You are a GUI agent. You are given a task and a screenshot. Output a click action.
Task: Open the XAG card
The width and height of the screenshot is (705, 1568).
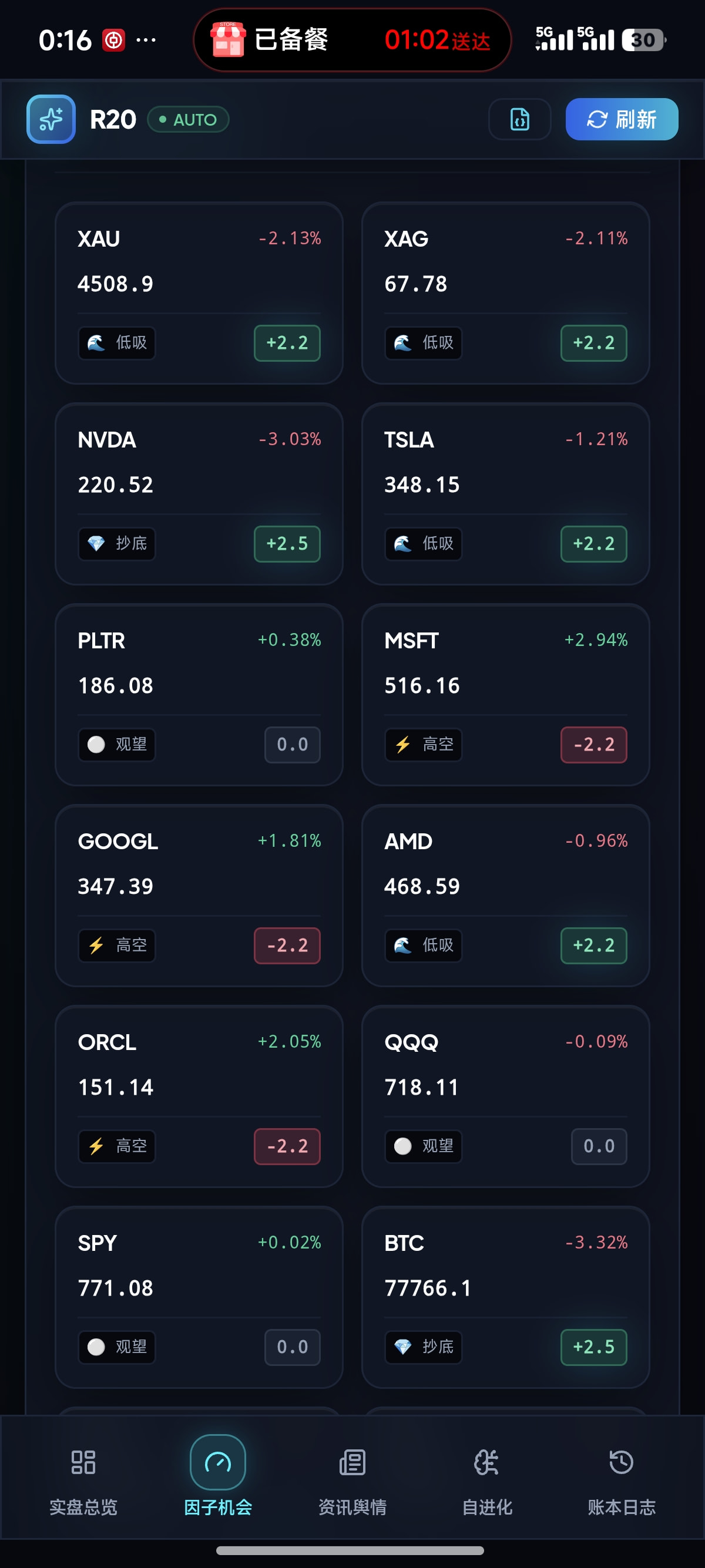click(506, 293)
